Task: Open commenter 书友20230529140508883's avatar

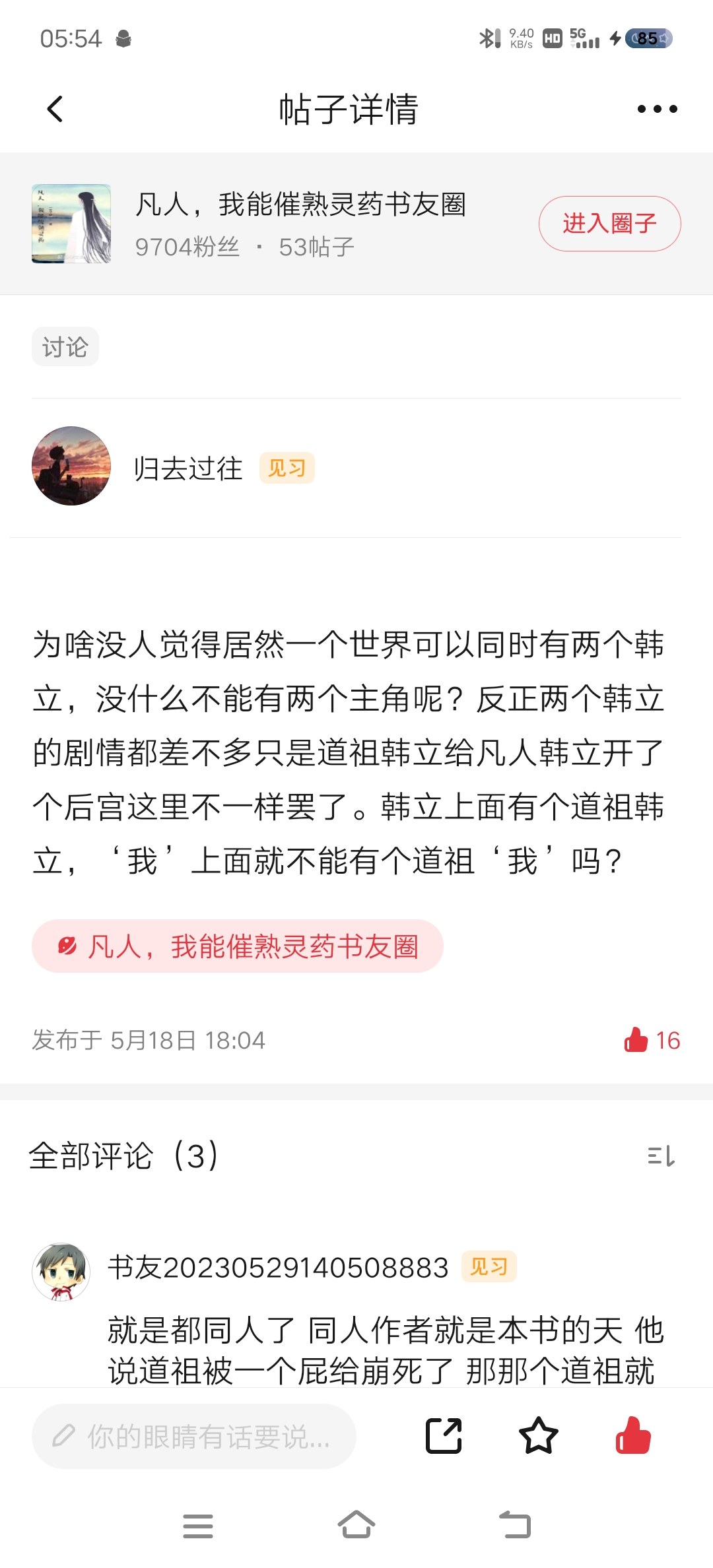Action: click(61, 1272)
